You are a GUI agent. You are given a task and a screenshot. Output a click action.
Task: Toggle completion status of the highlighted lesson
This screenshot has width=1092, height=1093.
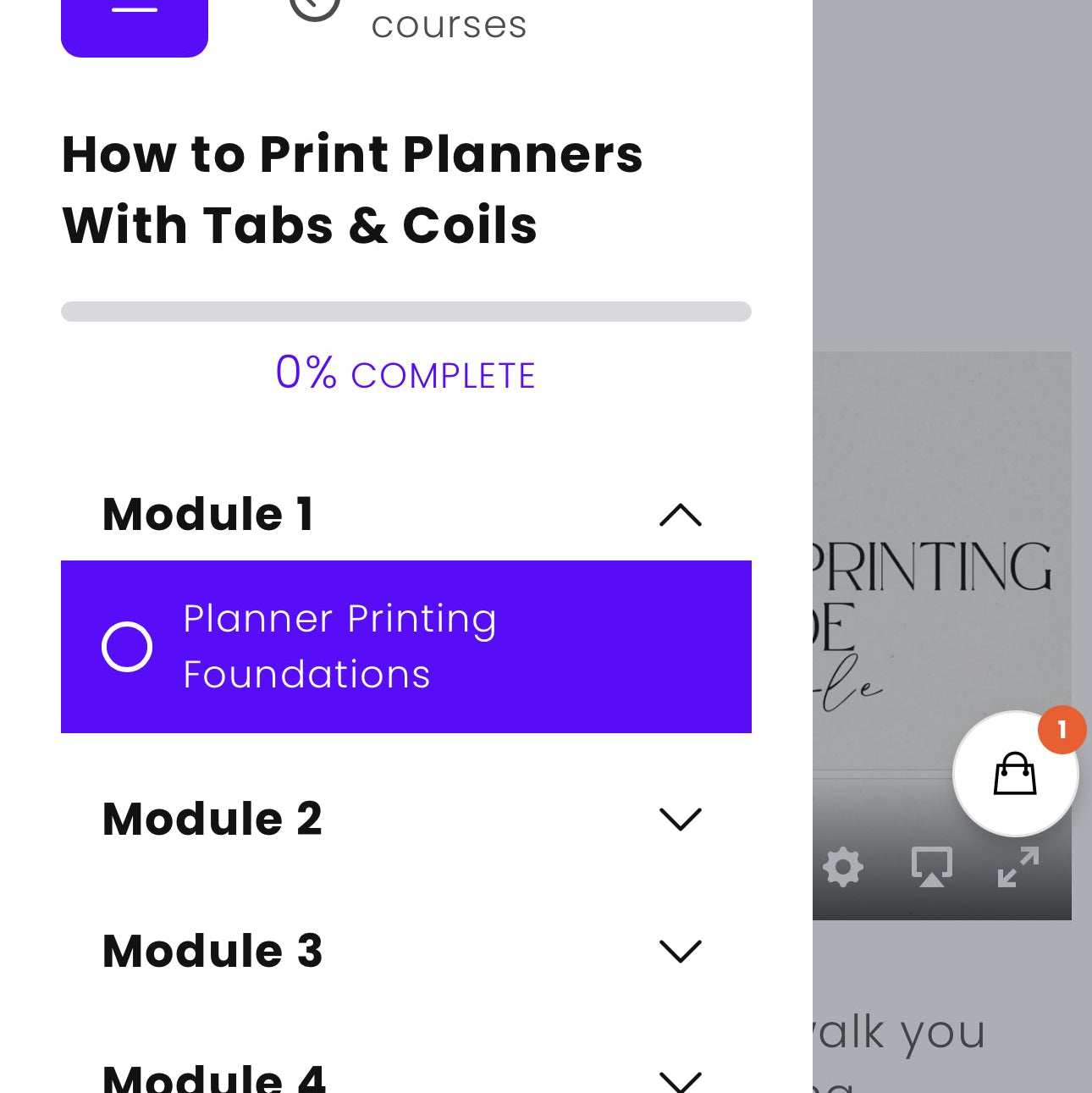[x=125, y=647]
